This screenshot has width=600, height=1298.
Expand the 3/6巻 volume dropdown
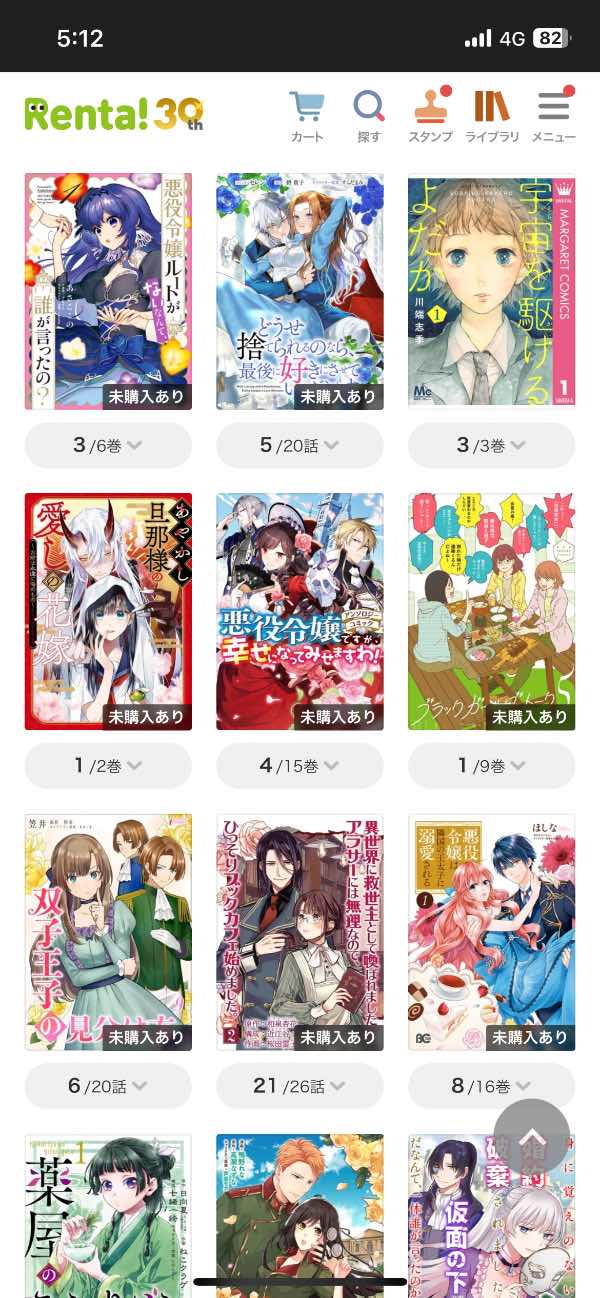click(x=108, y=446)
